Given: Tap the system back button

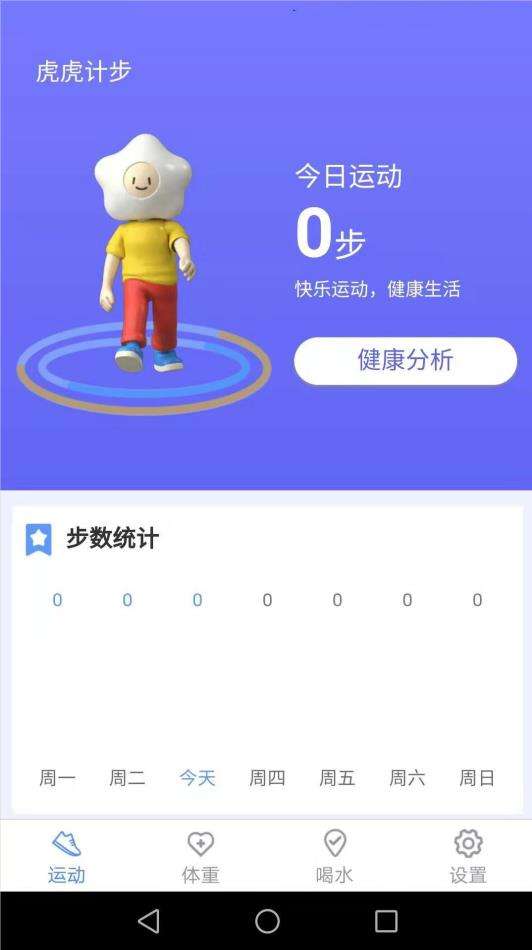Looking at the screenshot, I should [148, 921].
